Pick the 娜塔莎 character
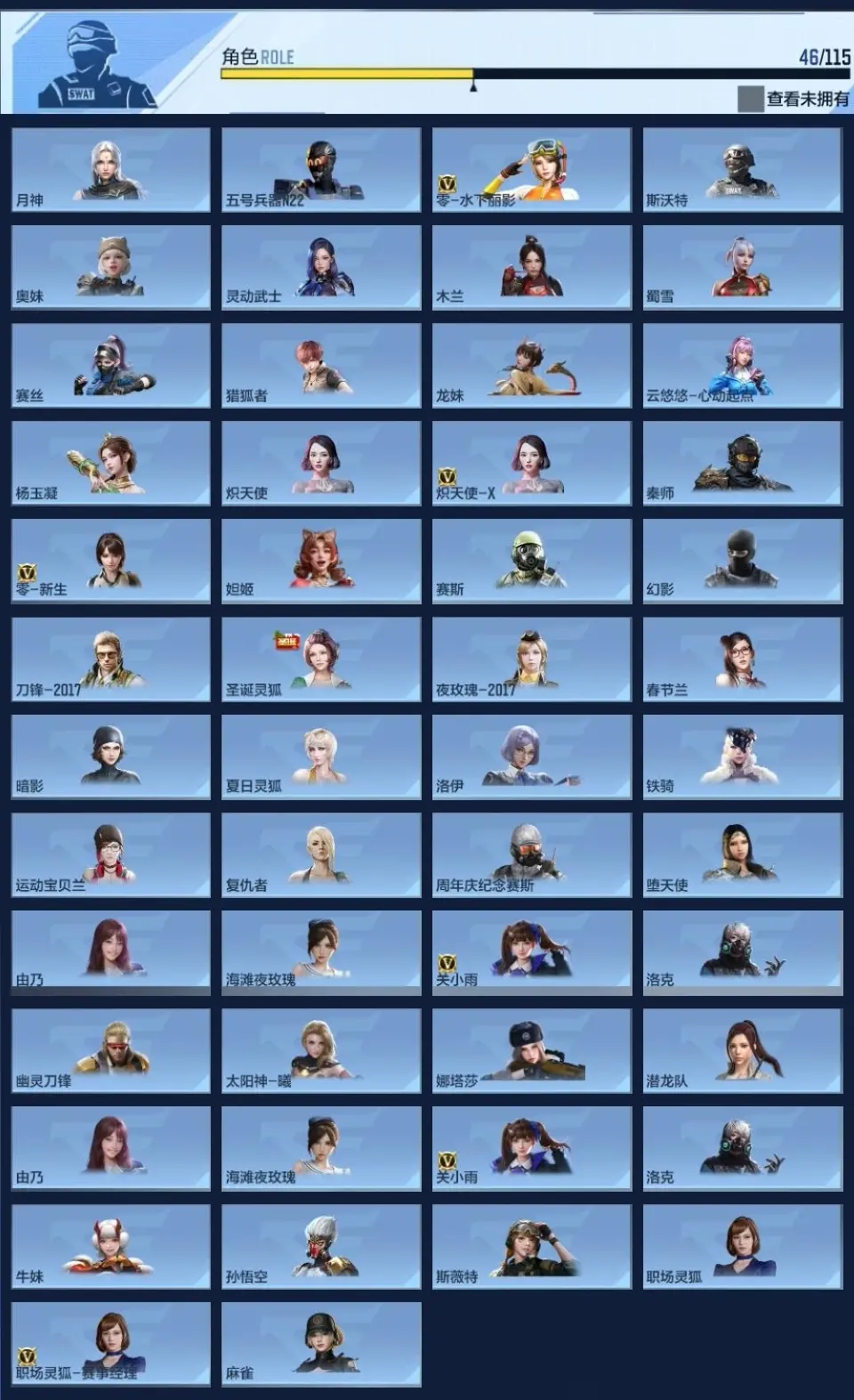 point(531,1050)
